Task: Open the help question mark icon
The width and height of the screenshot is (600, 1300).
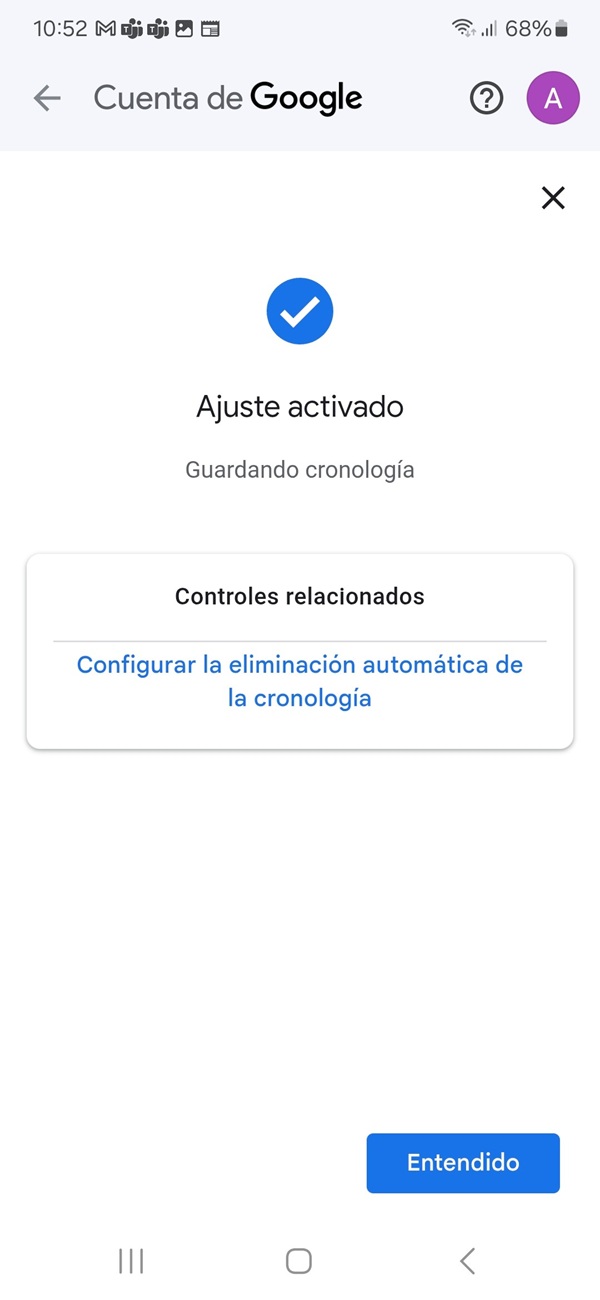Action: 487,98
